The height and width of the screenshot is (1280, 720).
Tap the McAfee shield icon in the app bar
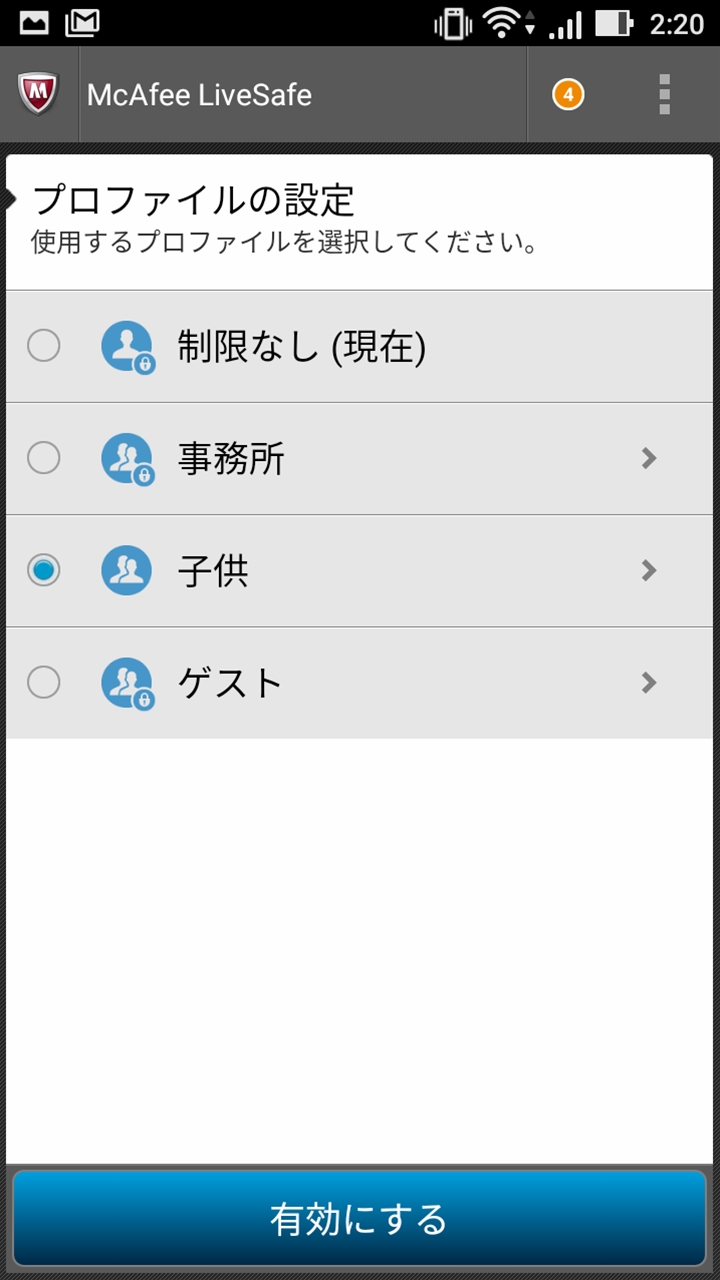(x=39, y=95)
